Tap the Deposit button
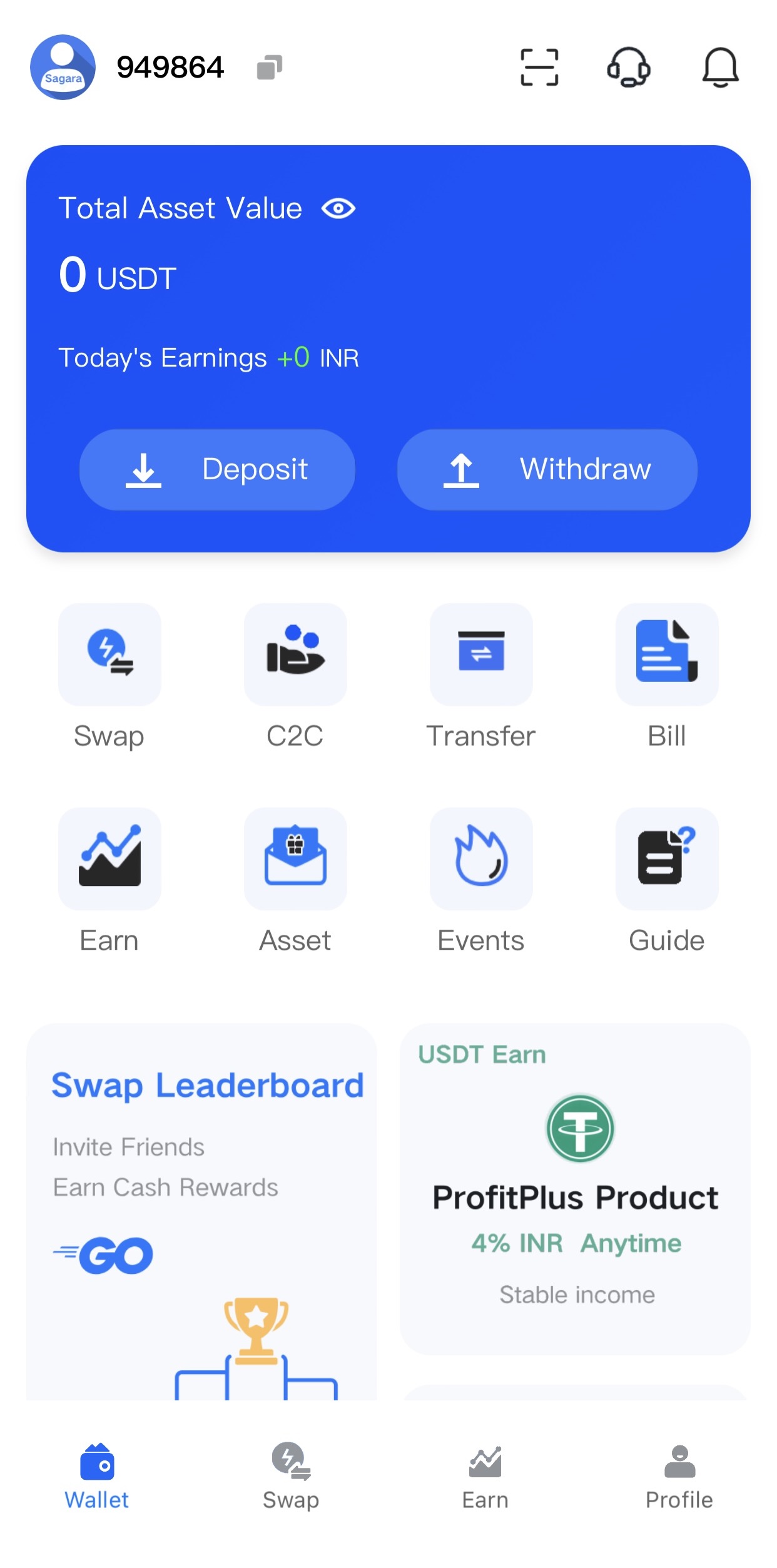777x1568 pixels. [217, 469]
